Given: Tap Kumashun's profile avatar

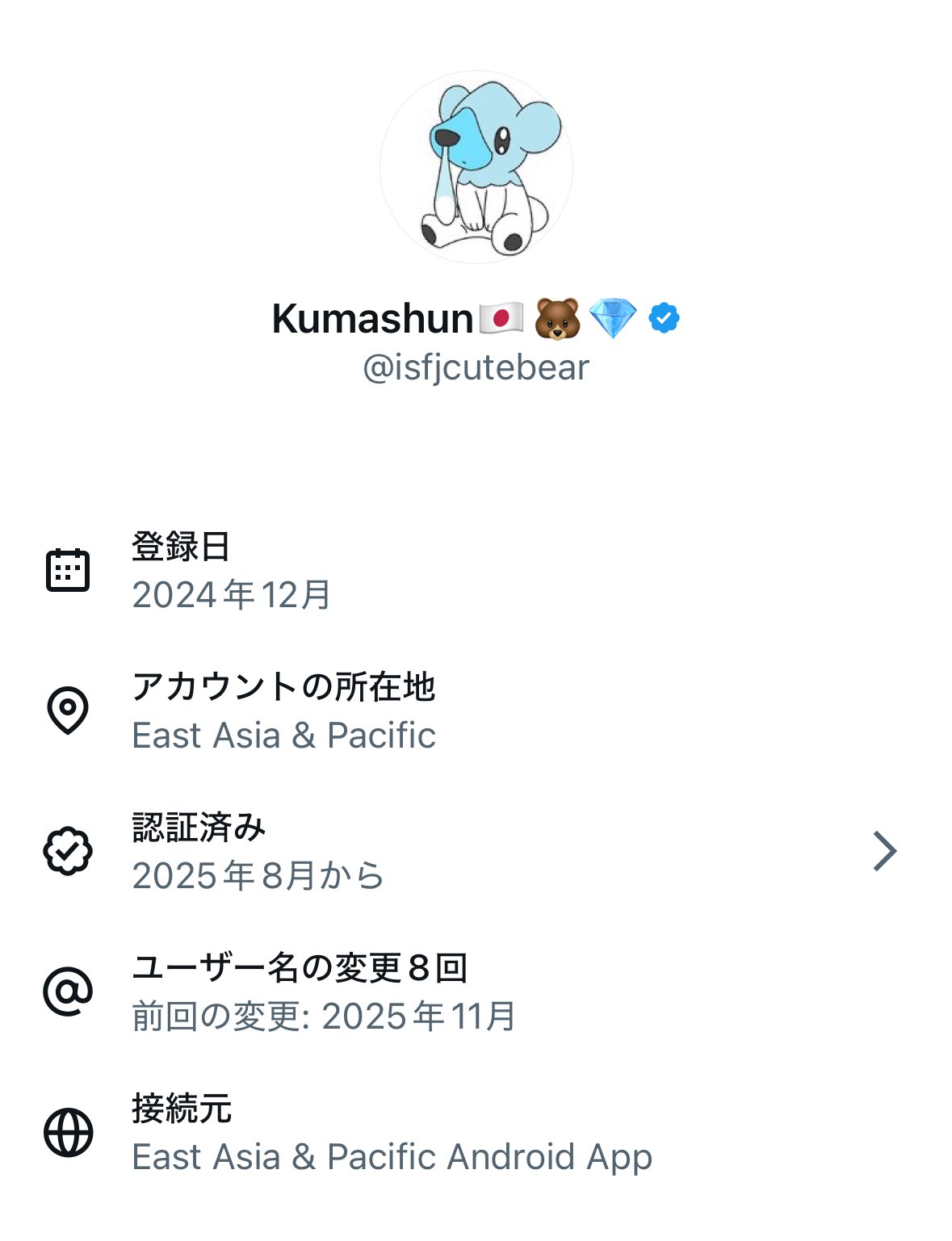Looking at the screenshot, I should pyautogui.click(x=476, y=167).
